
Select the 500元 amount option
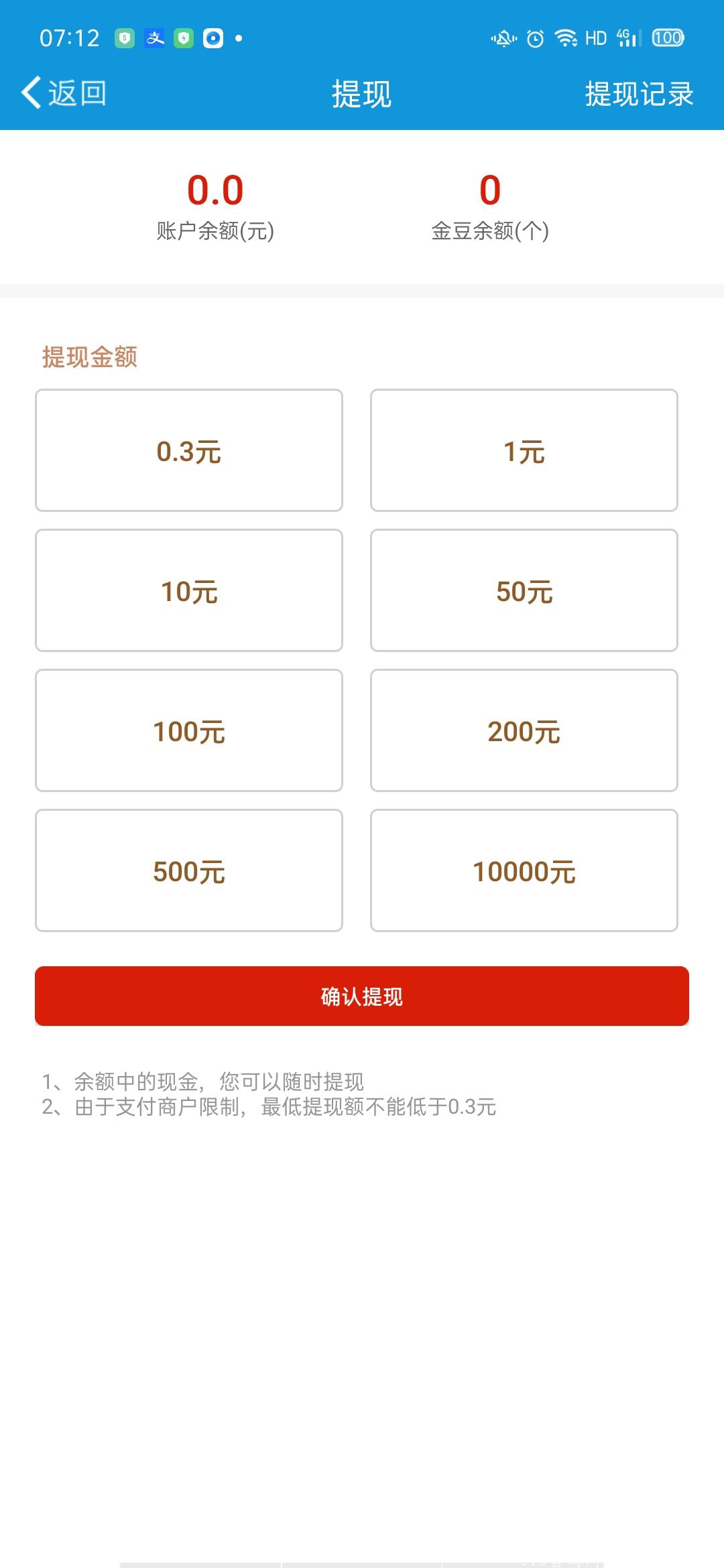(x=189, y=870)
